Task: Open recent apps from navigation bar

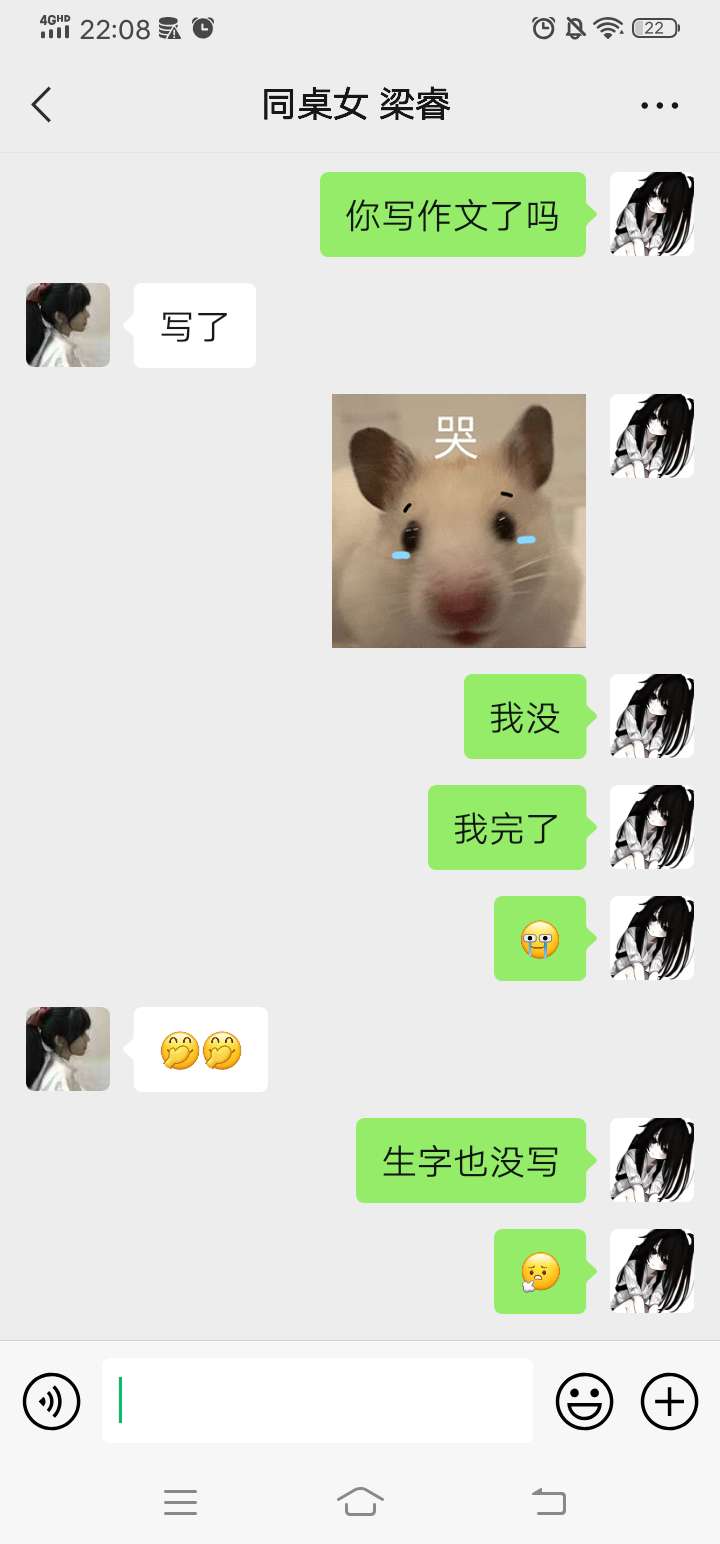Action: [x=180, y=1502]
